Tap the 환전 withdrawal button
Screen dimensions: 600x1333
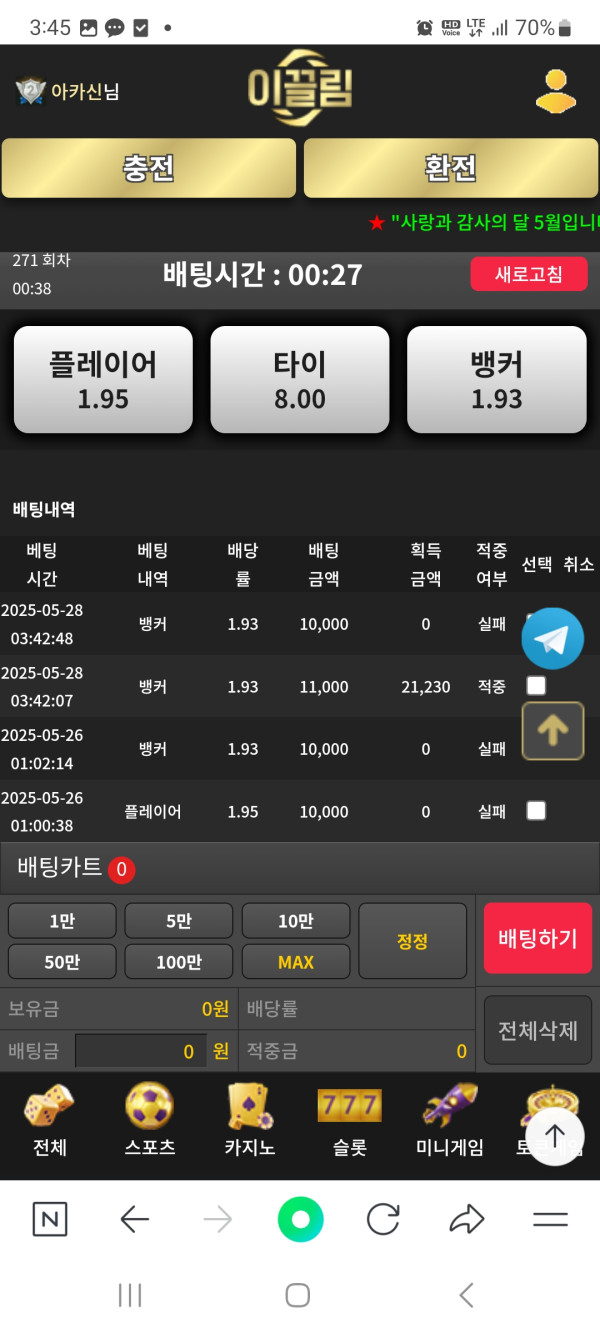pos(451,168)
